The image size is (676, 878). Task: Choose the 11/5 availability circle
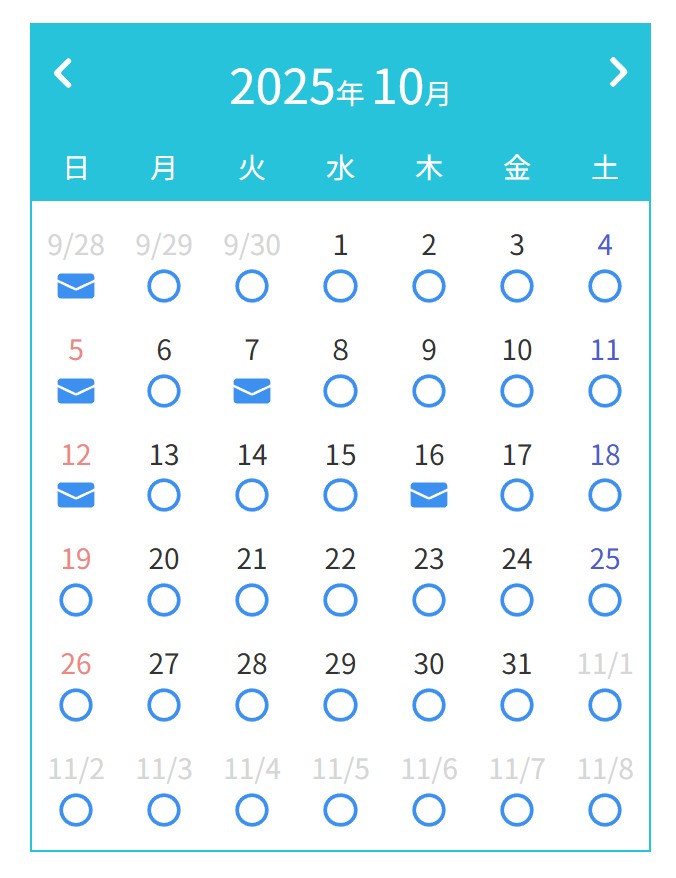(341, 810)
